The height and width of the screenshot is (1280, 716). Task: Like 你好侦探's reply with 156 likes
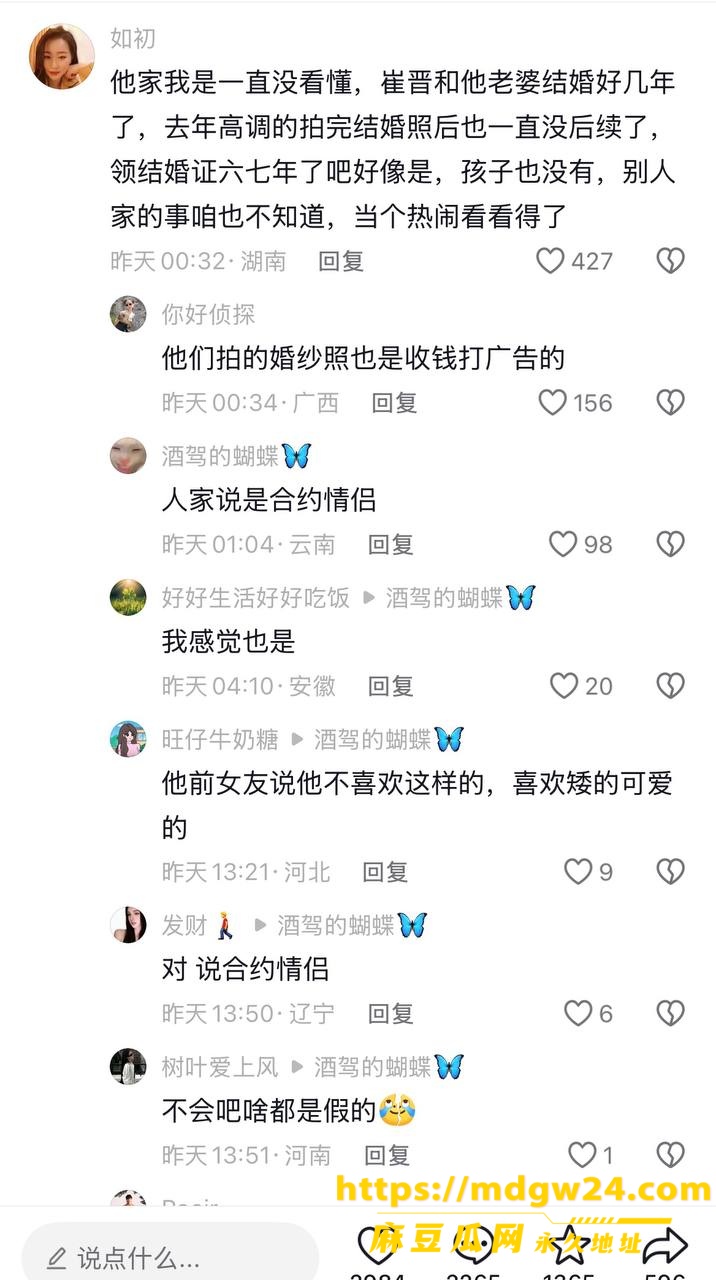pos(553,403)
